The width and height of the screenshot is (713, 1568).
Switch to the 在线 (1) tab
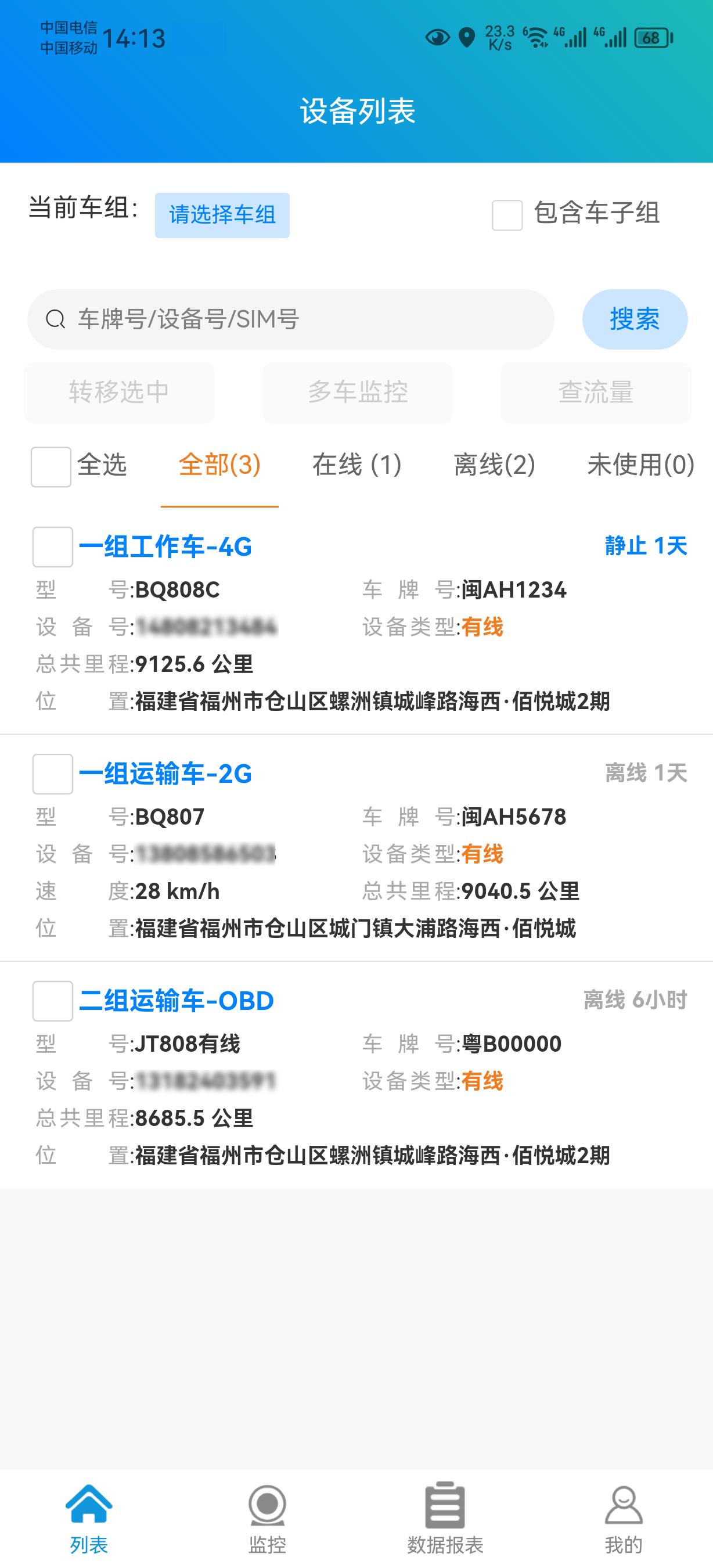[x=357, y=465]
